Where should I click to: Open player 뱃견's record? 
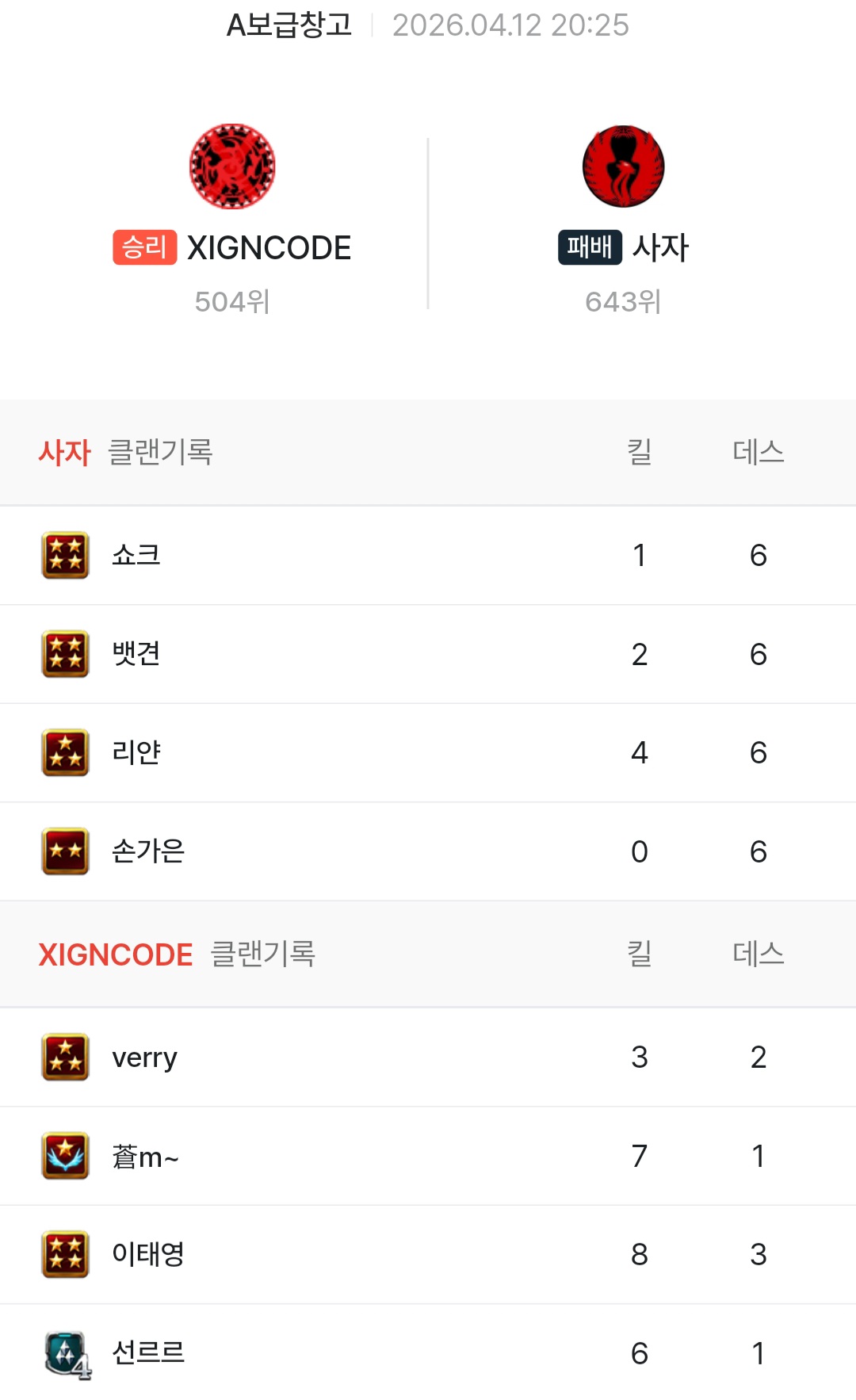[x=136, y=654]
